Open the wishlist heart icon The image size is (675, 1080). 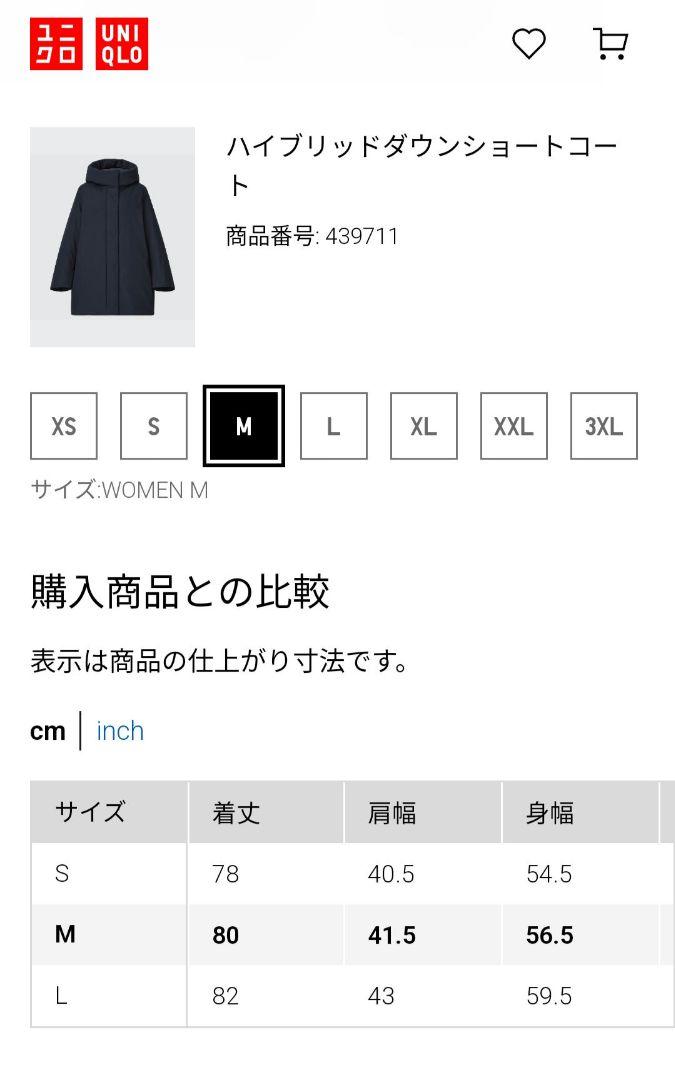529,44
